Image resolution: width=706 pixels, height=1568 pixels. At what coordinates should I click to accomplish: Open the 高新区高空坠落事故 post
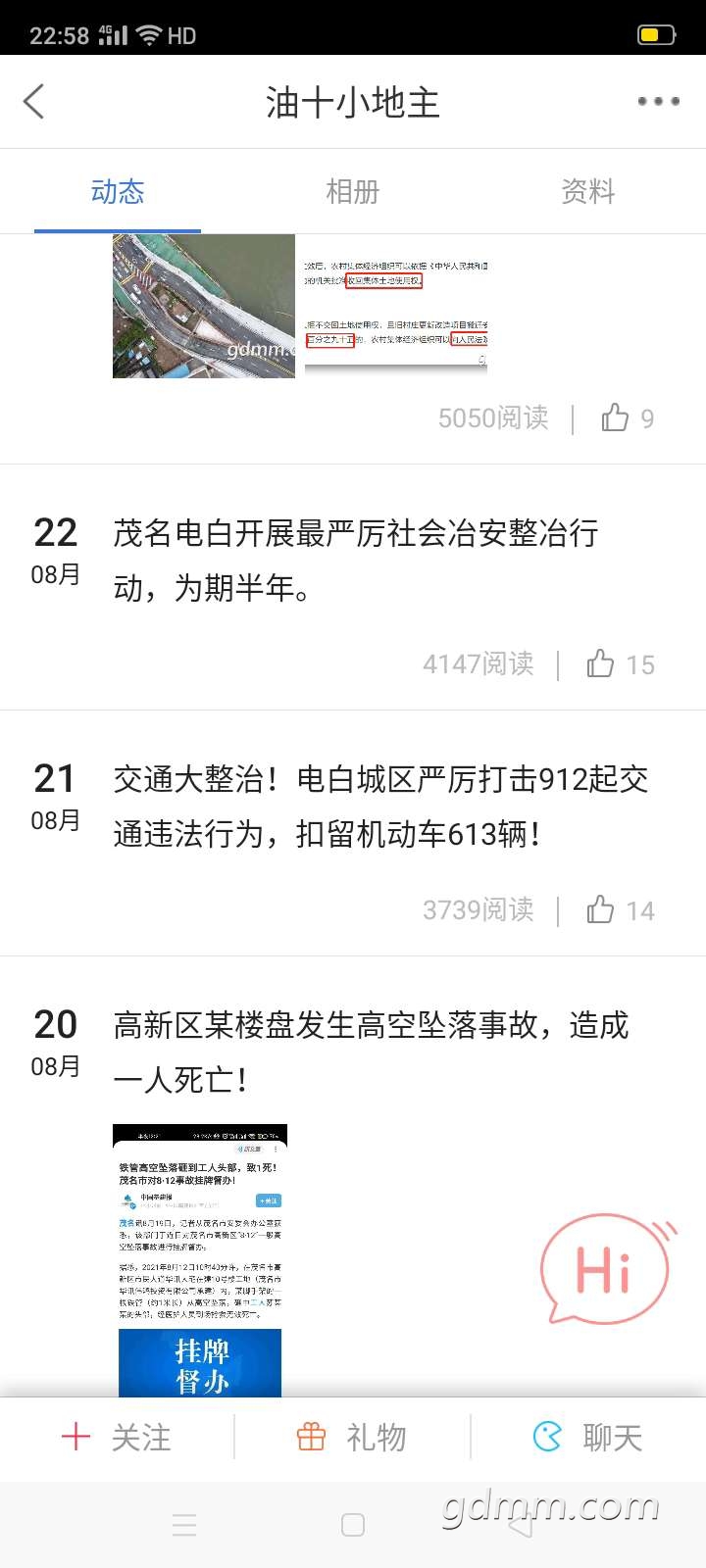[371, 1053]
